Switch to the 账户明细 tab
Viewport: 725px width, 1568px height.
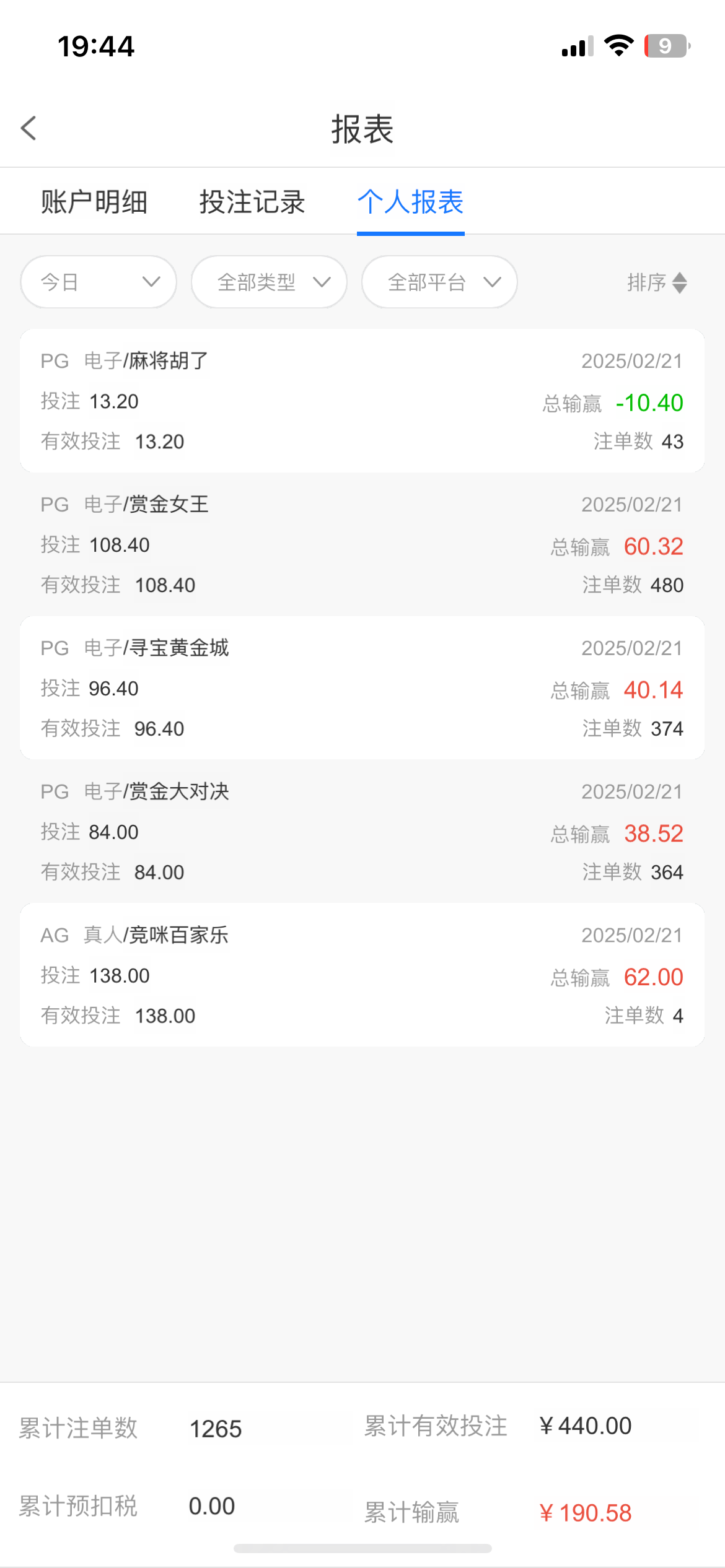(x=94, y=202)
